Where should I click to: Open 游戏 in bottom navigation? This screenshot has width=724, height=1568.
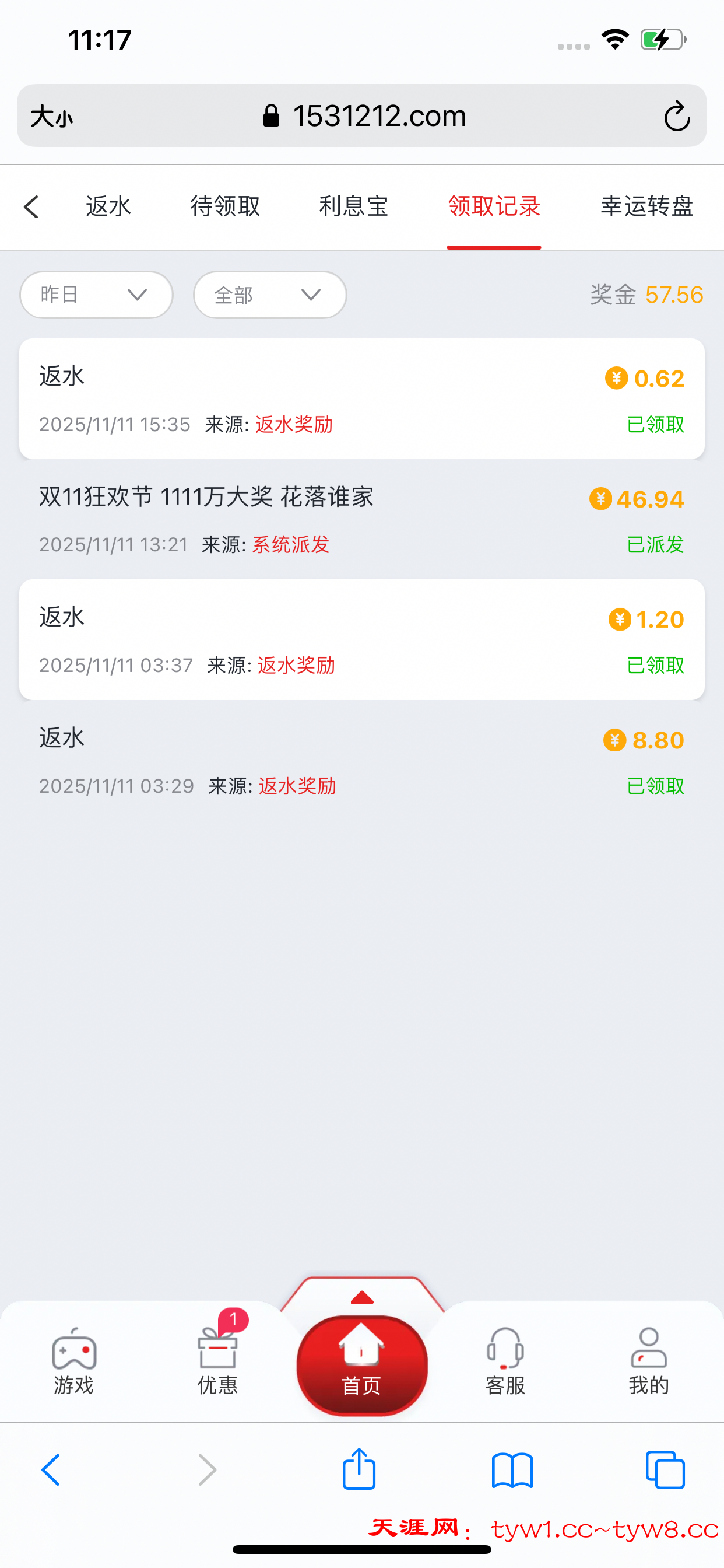pos(73,1361)
